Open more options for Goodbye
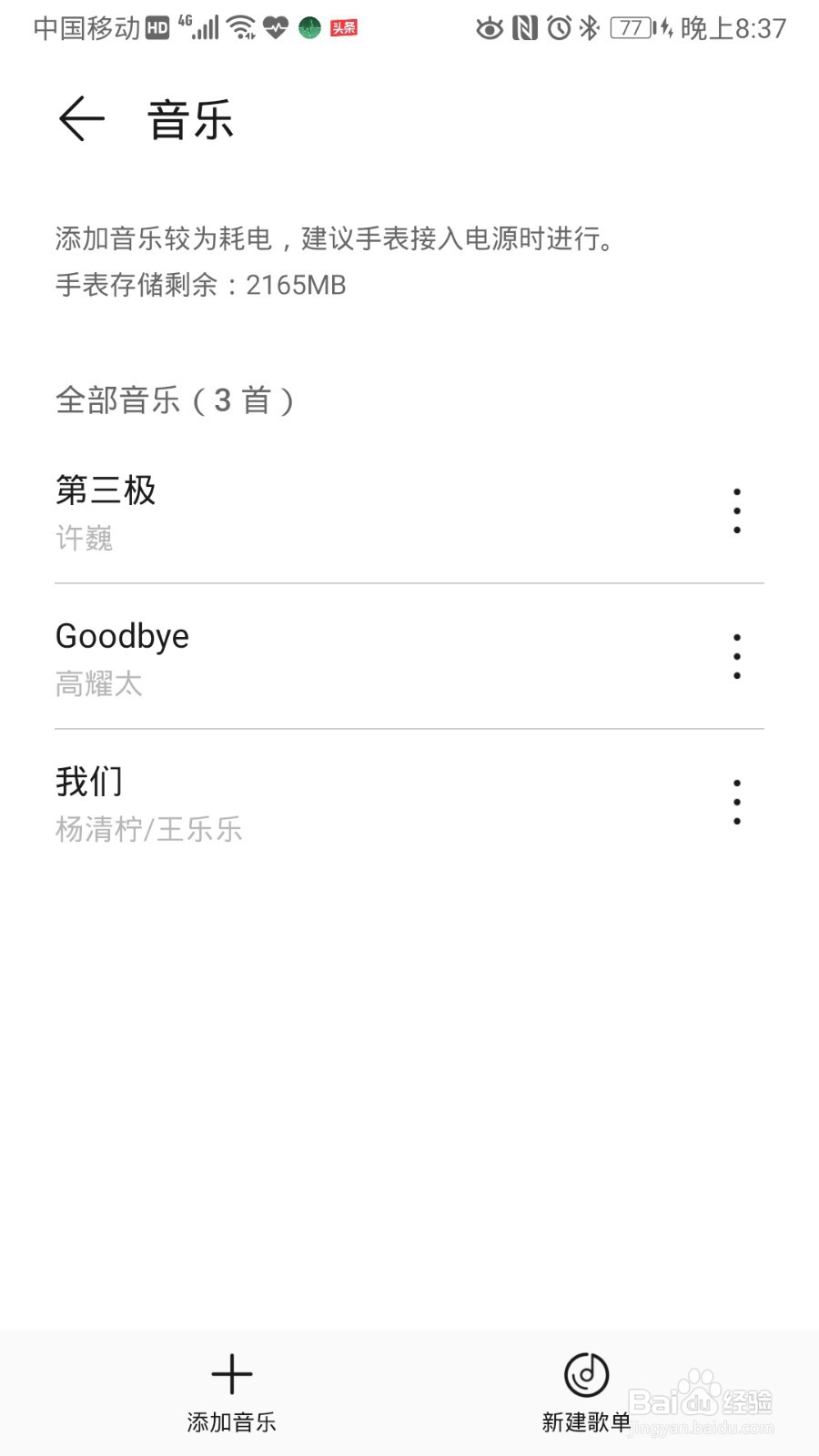Viewport: 819px width, 1456px height. (x=736, y=657)
